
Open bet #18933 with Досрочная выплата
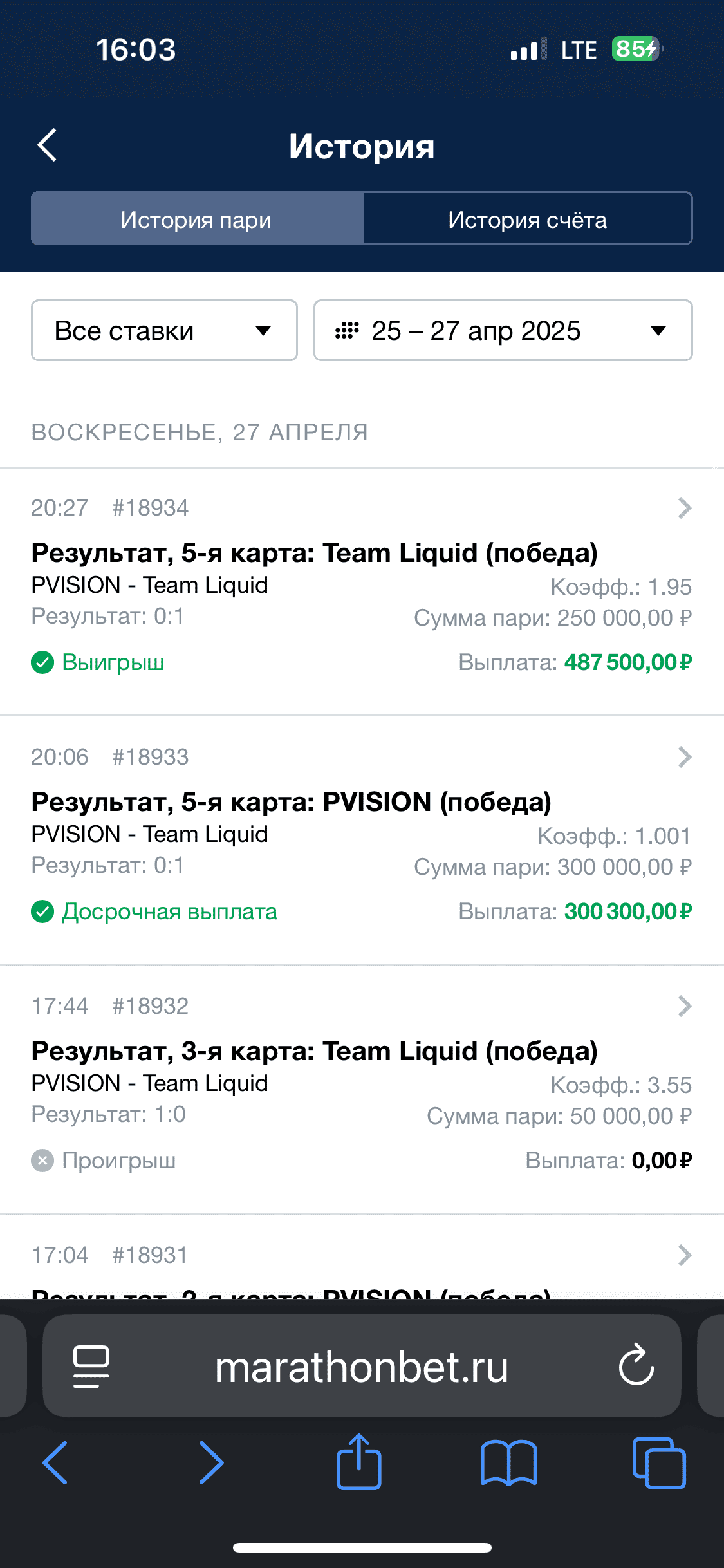[362, 840]
